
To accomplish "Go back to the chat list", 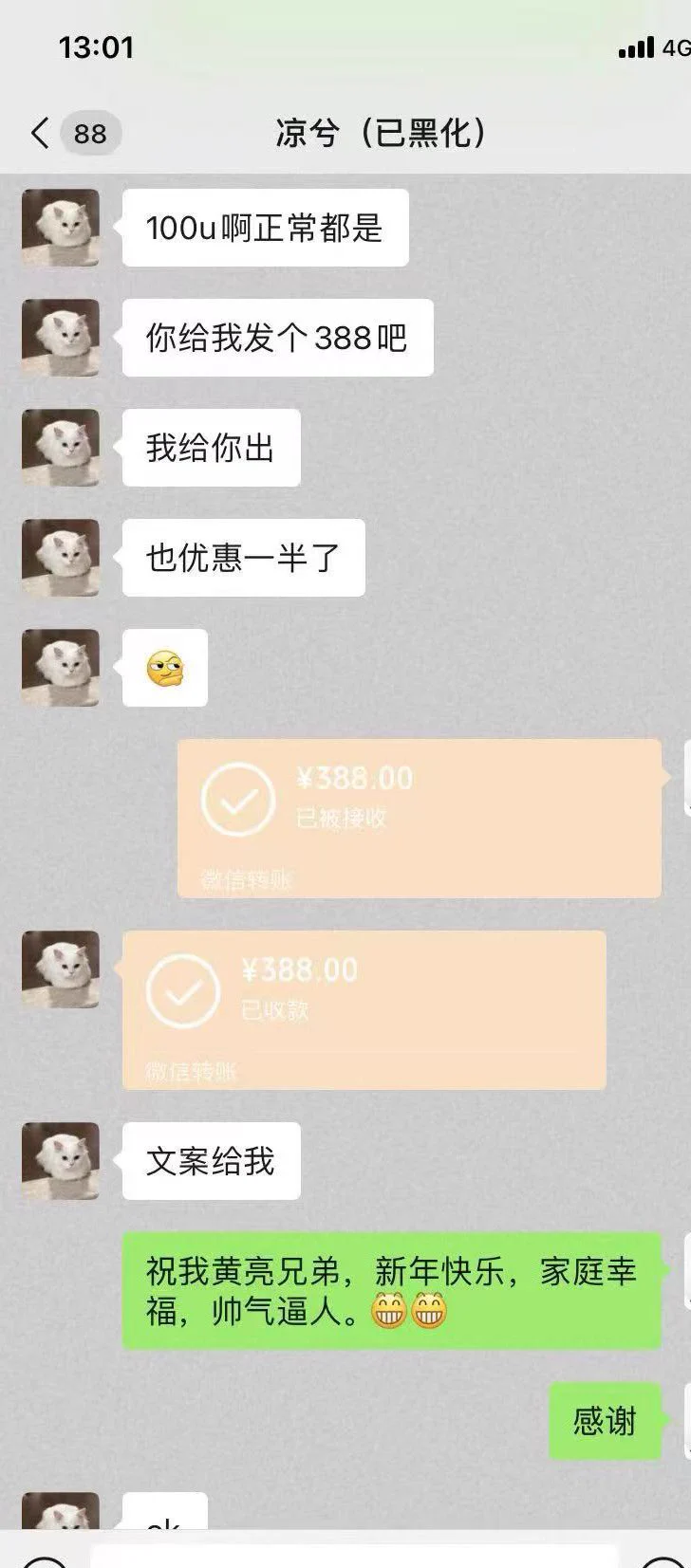I will (40, 134).
